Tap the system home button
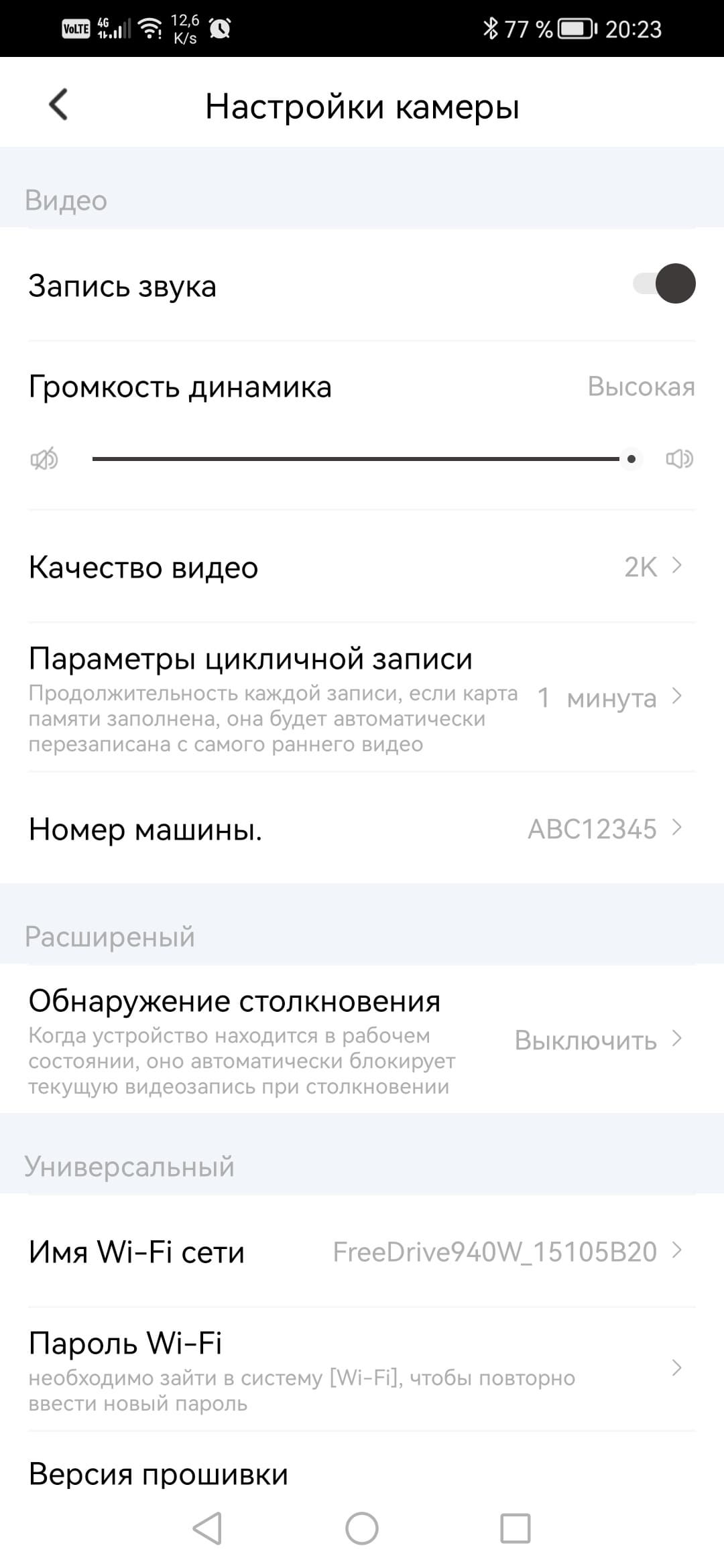The image size is (724, 1568). point(362,1528)
